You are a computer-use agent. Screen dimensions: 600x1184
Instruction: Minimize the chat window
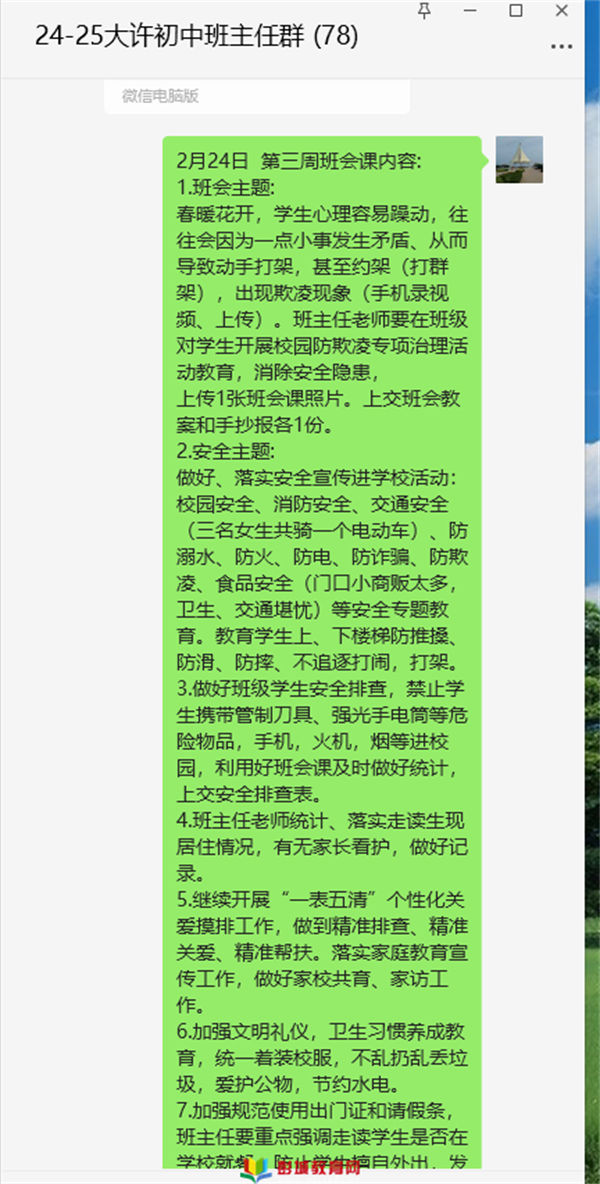click(x=470, y=11)
